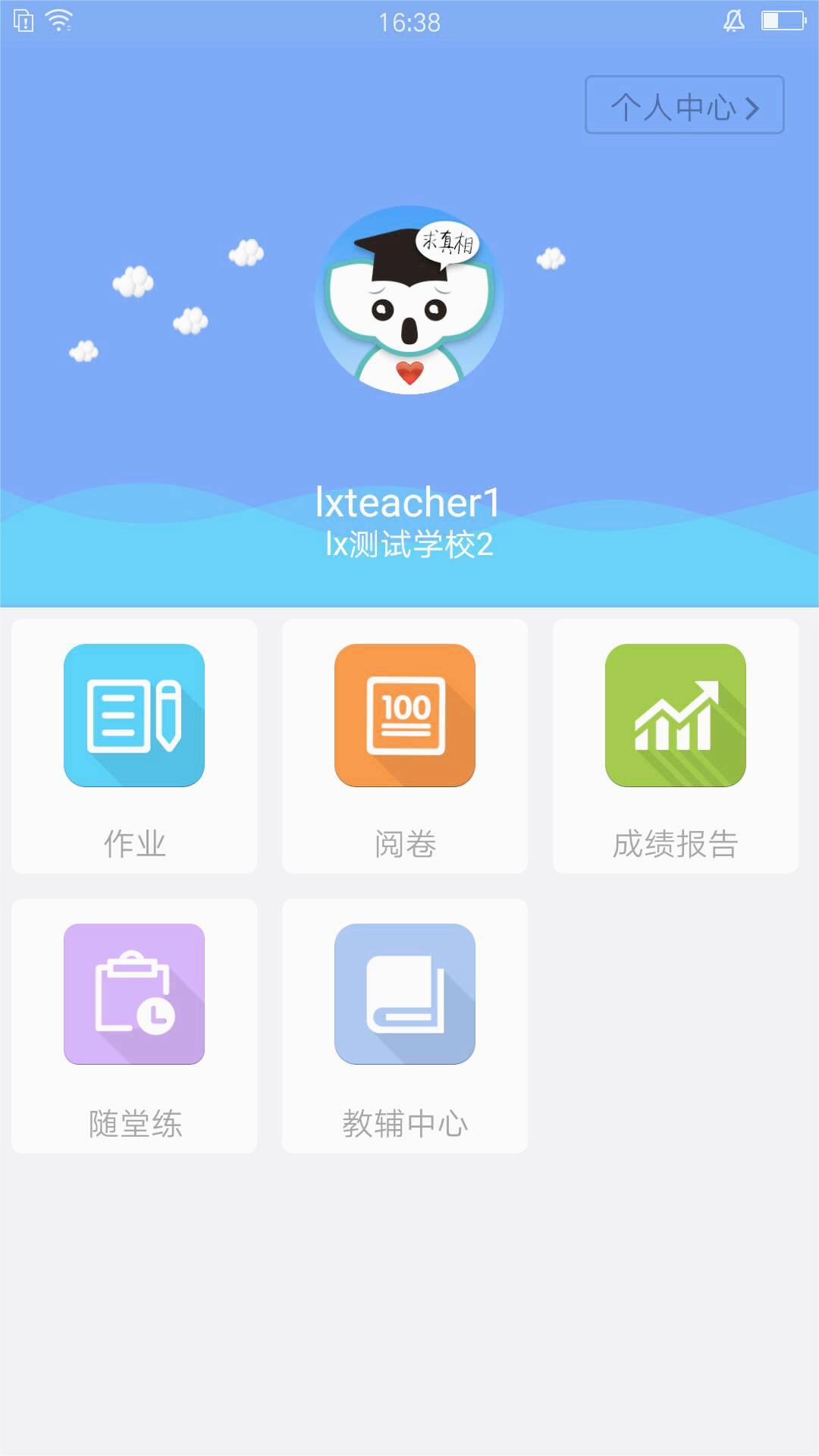819x1456 pixels.
Task: View the 成绩报告 score report
Action: [x=676, y=745]
